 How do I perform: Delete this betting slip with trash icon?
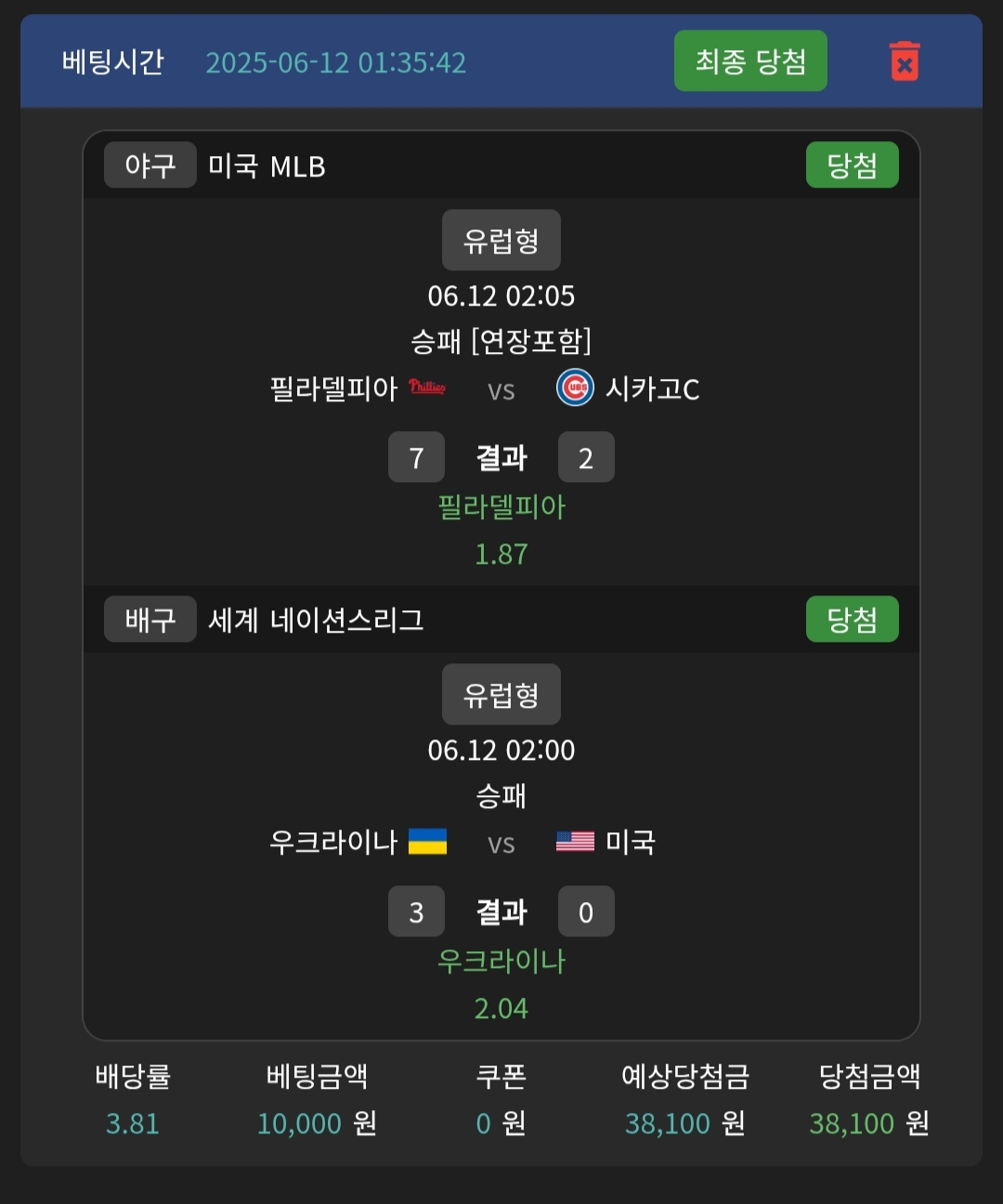pos(904,61)
